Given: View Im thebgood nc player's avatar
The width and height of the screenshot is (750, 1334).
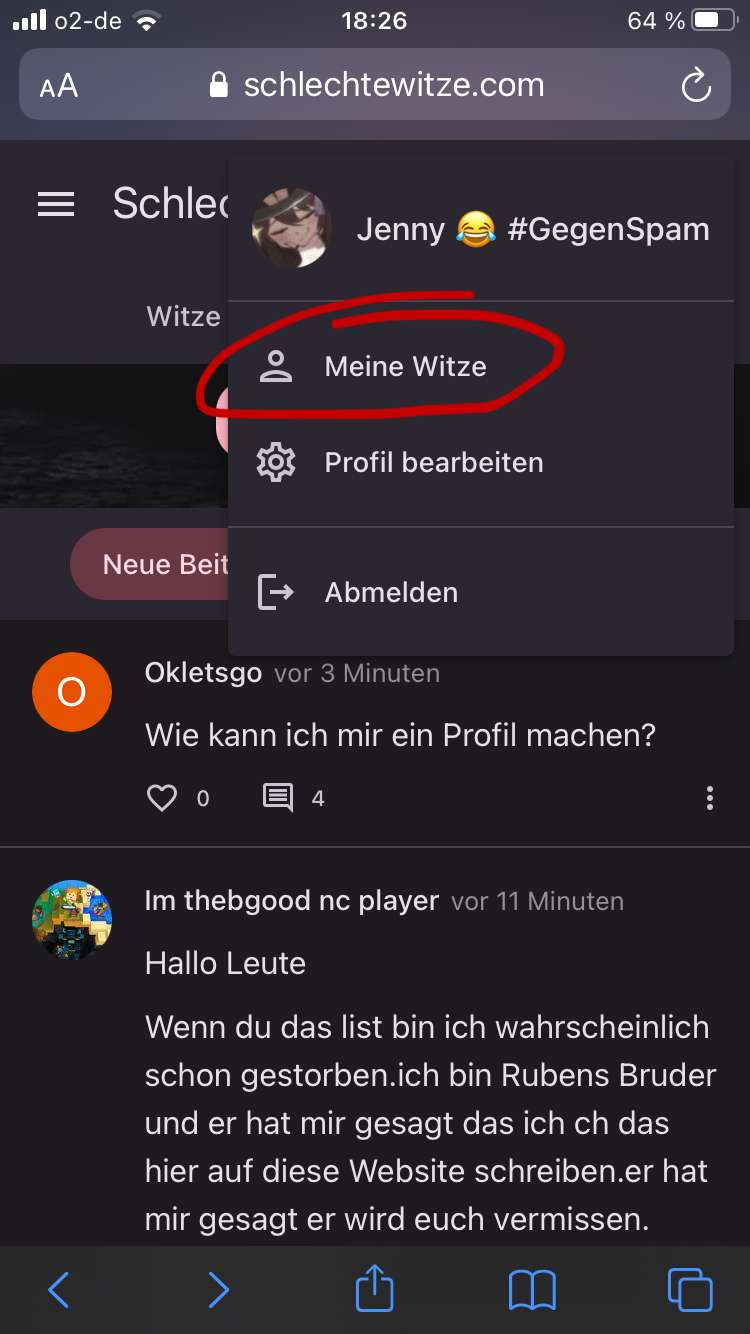Looking at the screenshot, I should [x=71, y=920].
